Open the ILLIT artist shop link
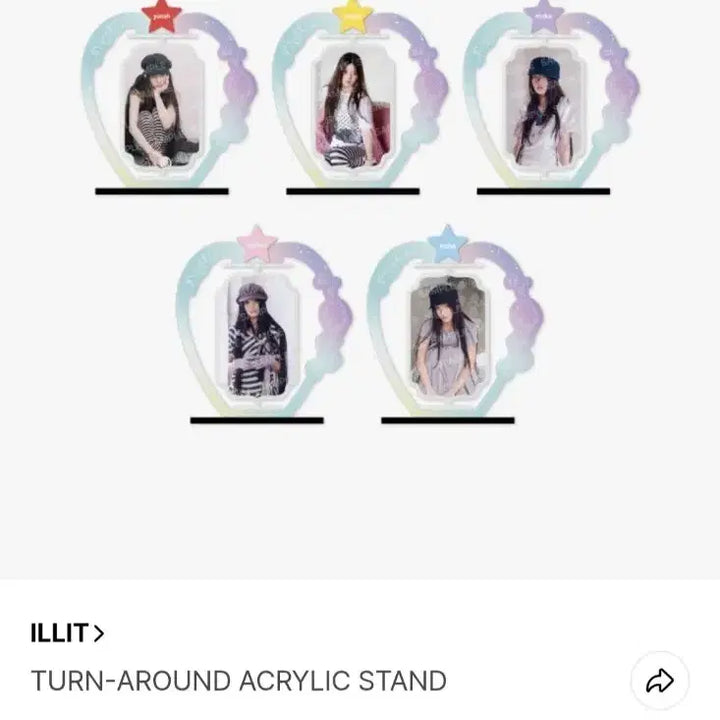This screenshot has height=720, width=720. (x=67, y=633)
